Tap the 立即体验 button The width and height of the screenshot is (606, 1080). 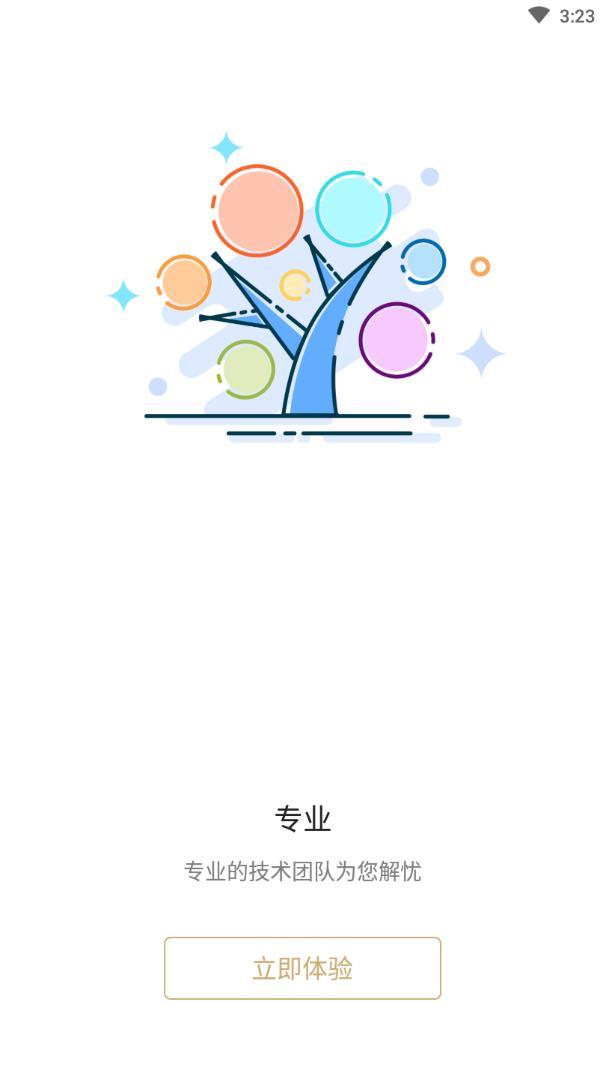click(302, 968)
